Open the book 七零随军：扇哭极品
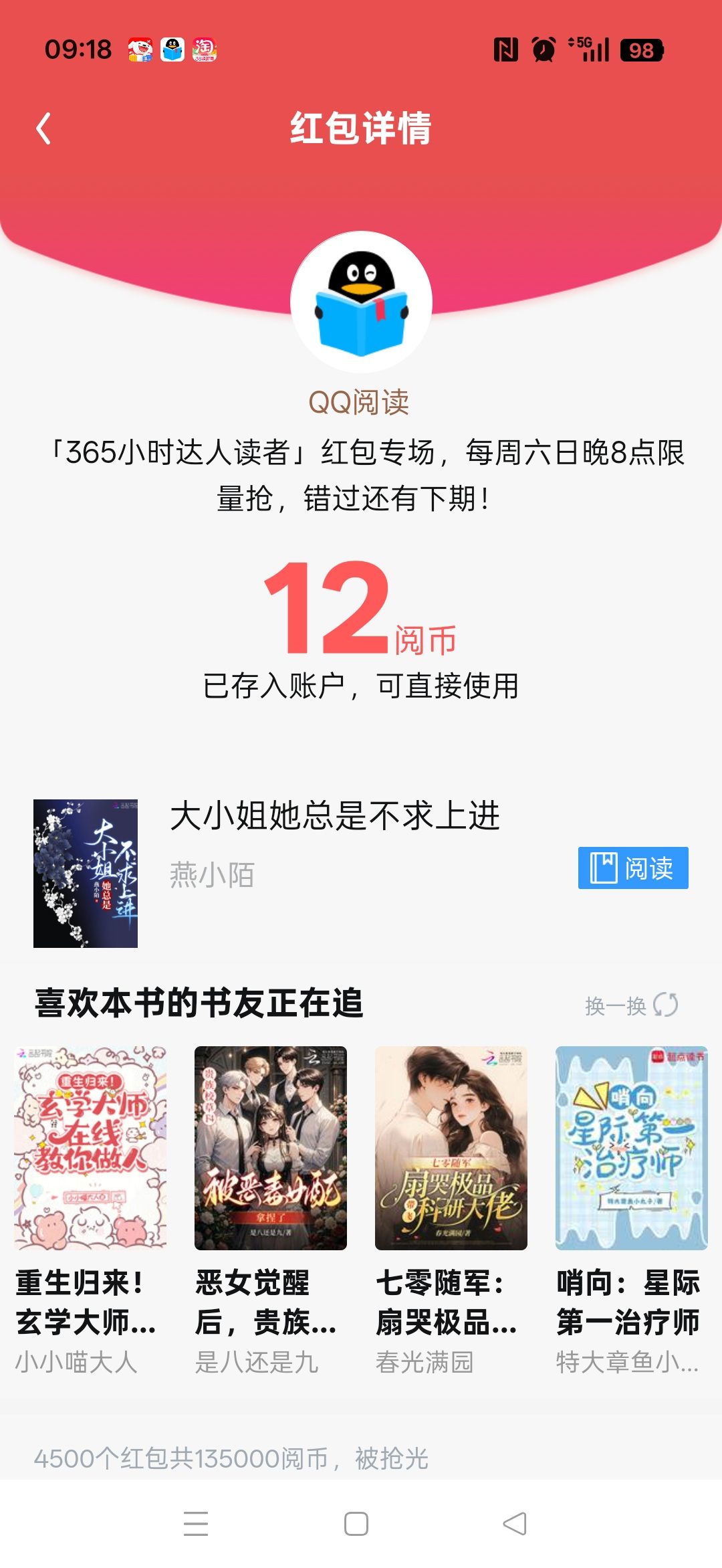 click(x=451, y=1148)
